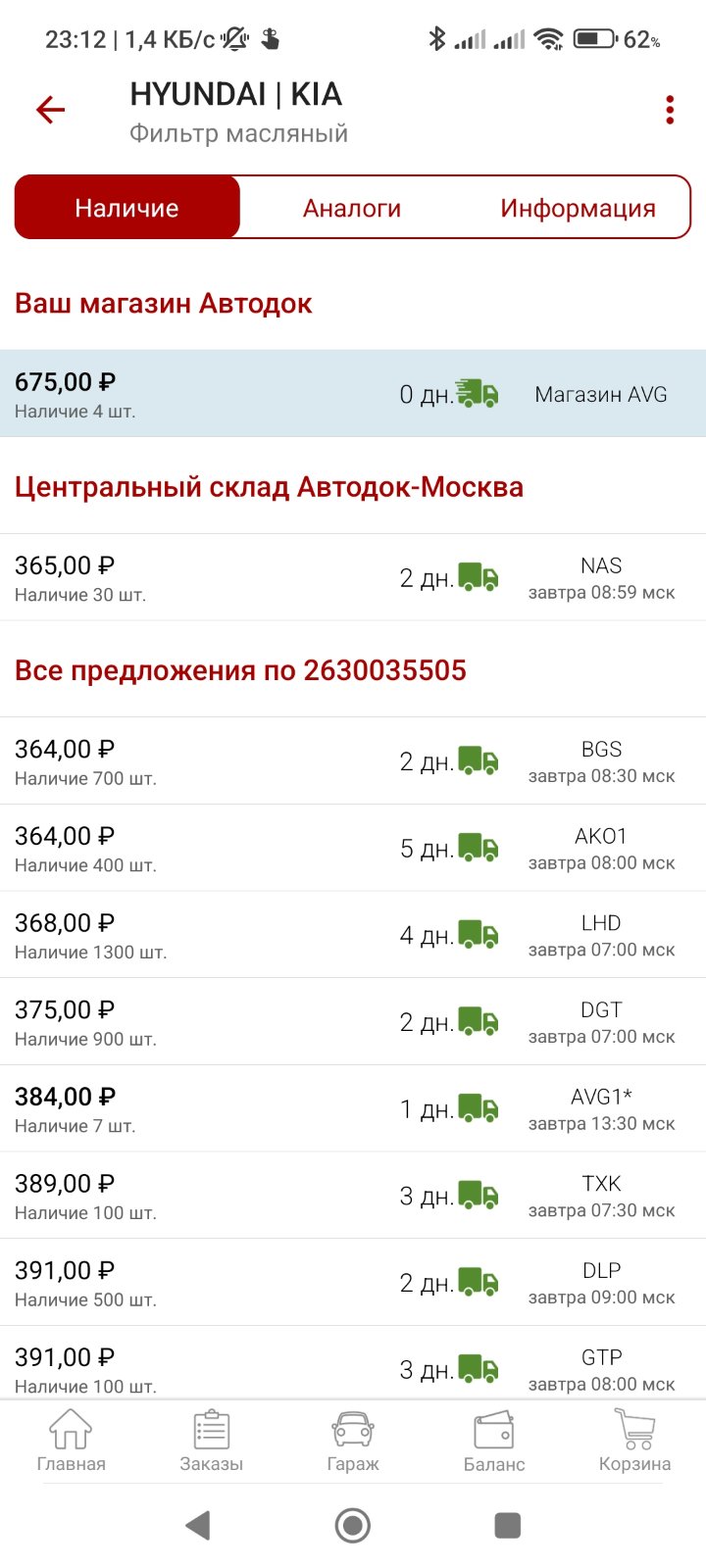Choose the NAS warehouse offer for 365,00 ₽
Viewport: 706px width, 1568px height.
coord(353,577)
